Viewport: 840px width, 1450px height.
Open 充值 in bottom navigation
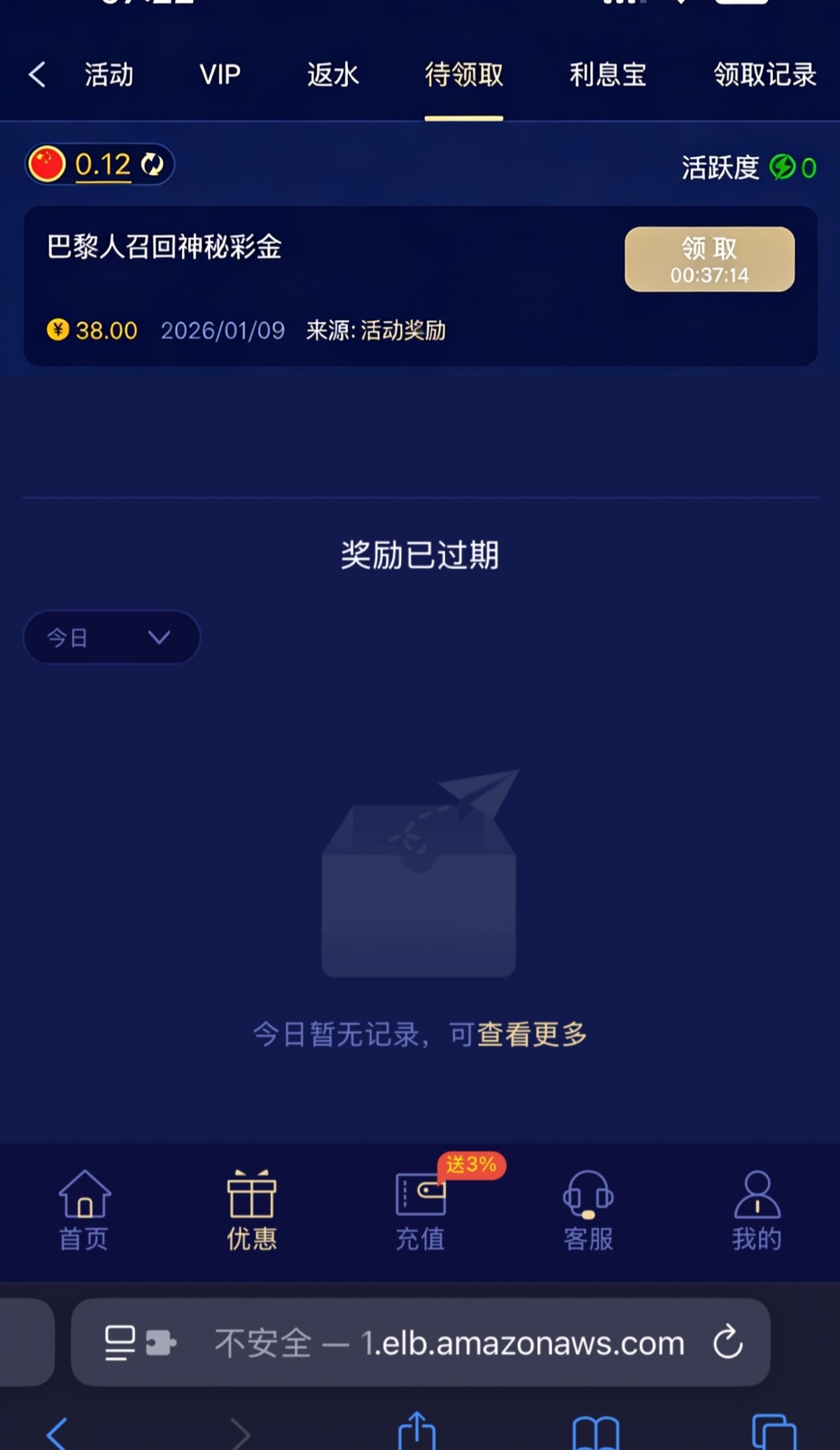420,1211
